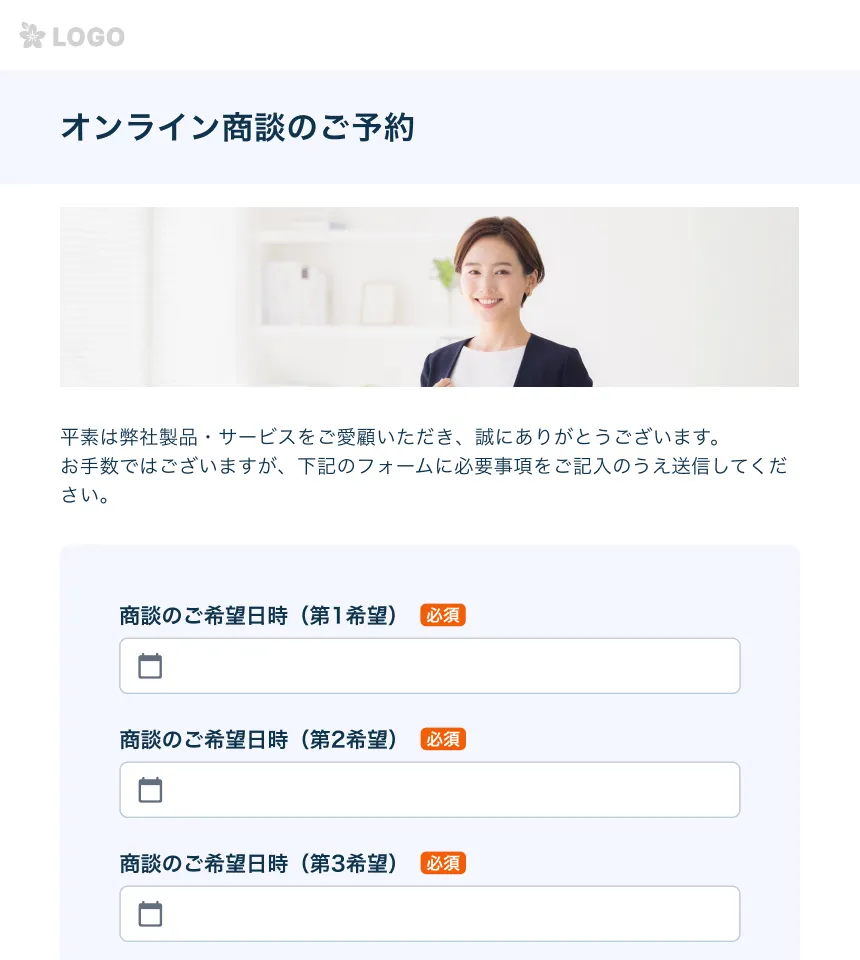Select the second choice date field (第2希望)
860x960 pixels.
pyautogui.click(x=430, y=790)
